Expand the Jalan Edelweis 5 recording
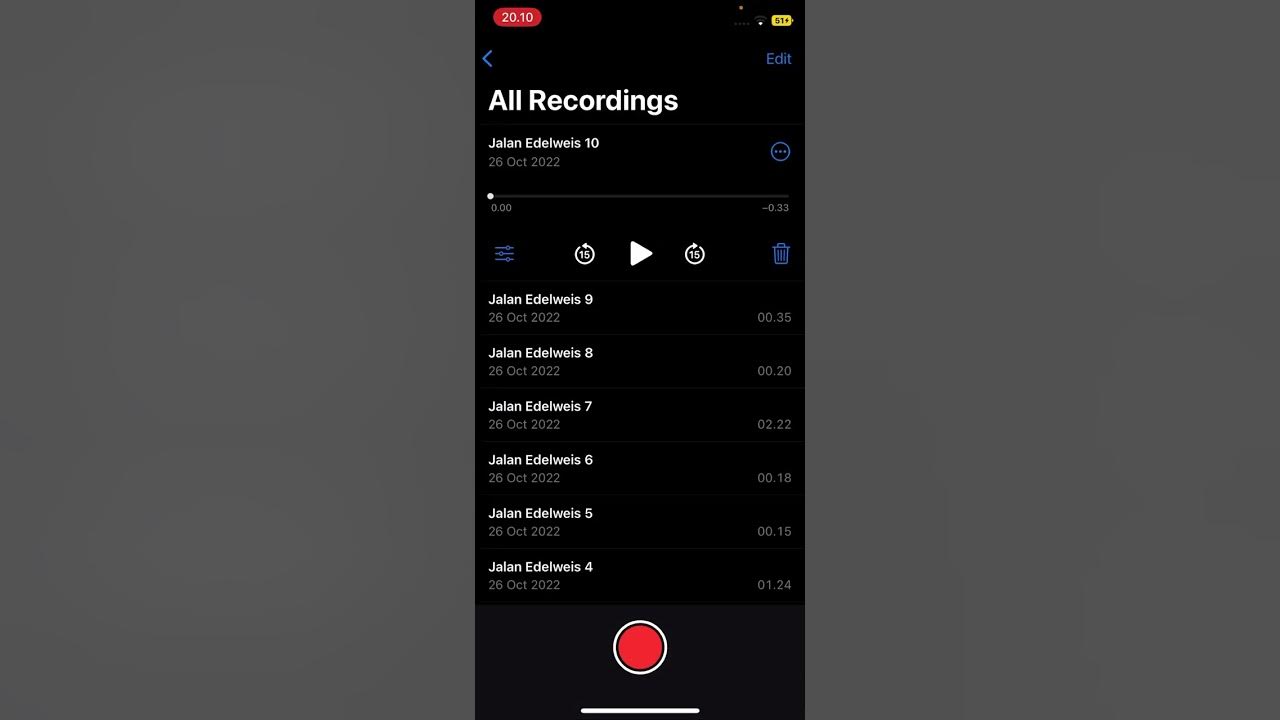The image size is (1280, 720). coord(640,522)
